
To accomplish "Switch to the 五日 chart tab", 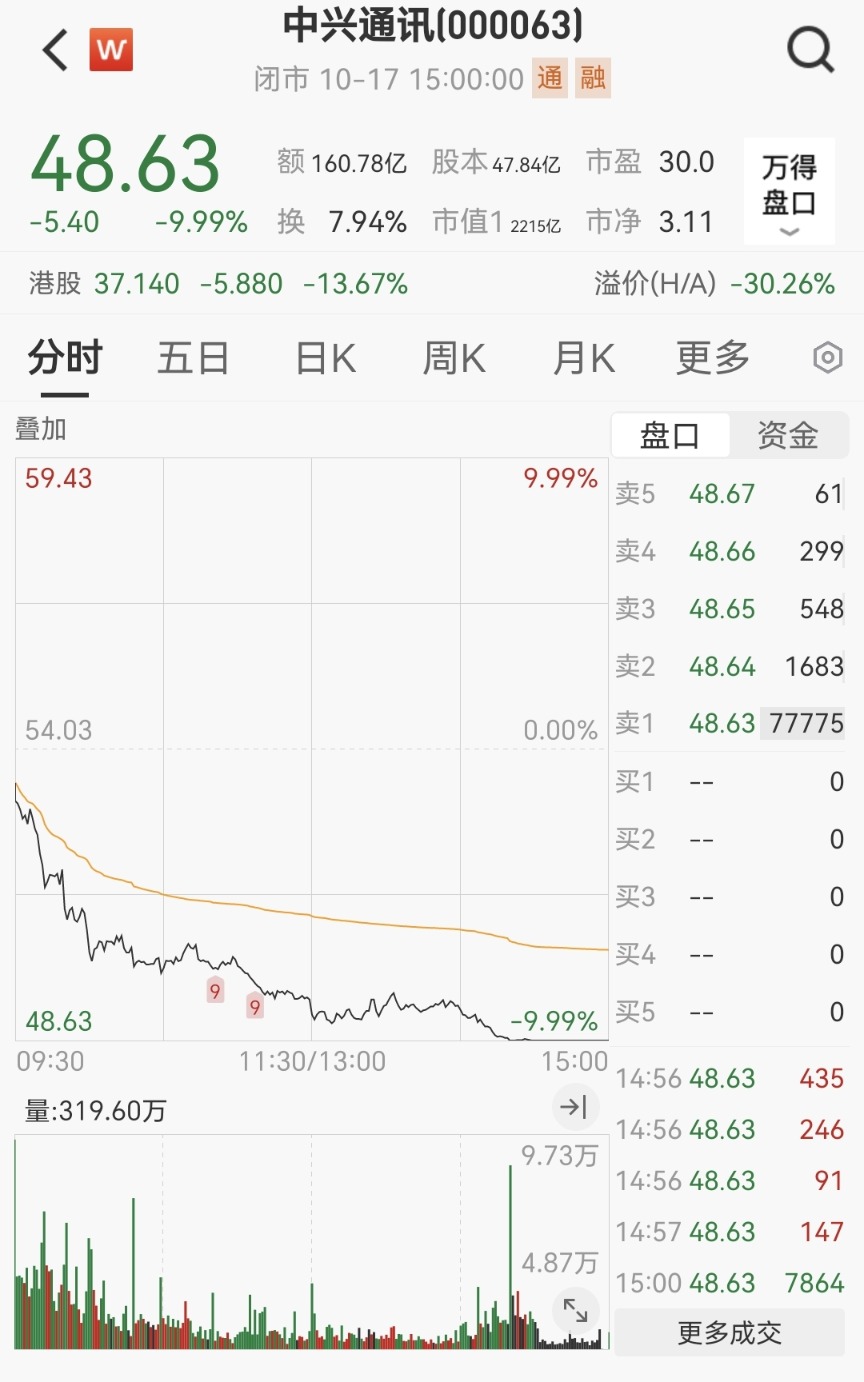I will pyautogui.click(x=193, y=357).
